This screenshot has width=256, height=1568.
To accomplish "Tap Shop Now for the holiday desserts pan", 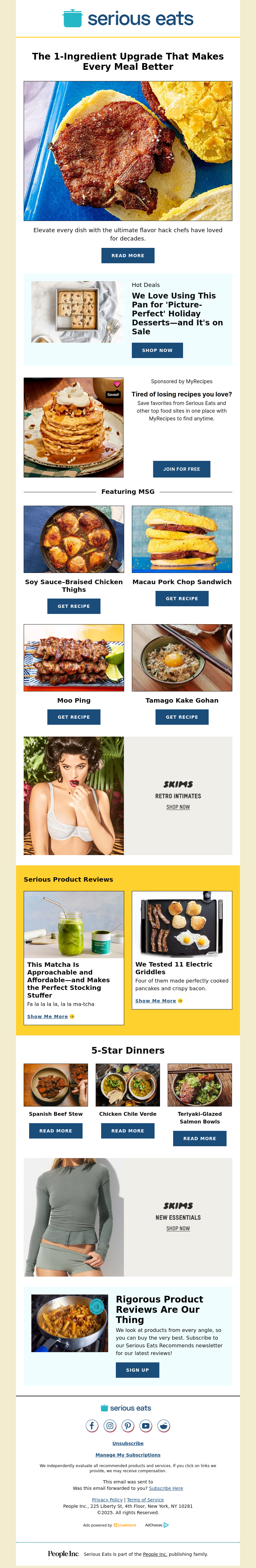I will click(157, 350).
